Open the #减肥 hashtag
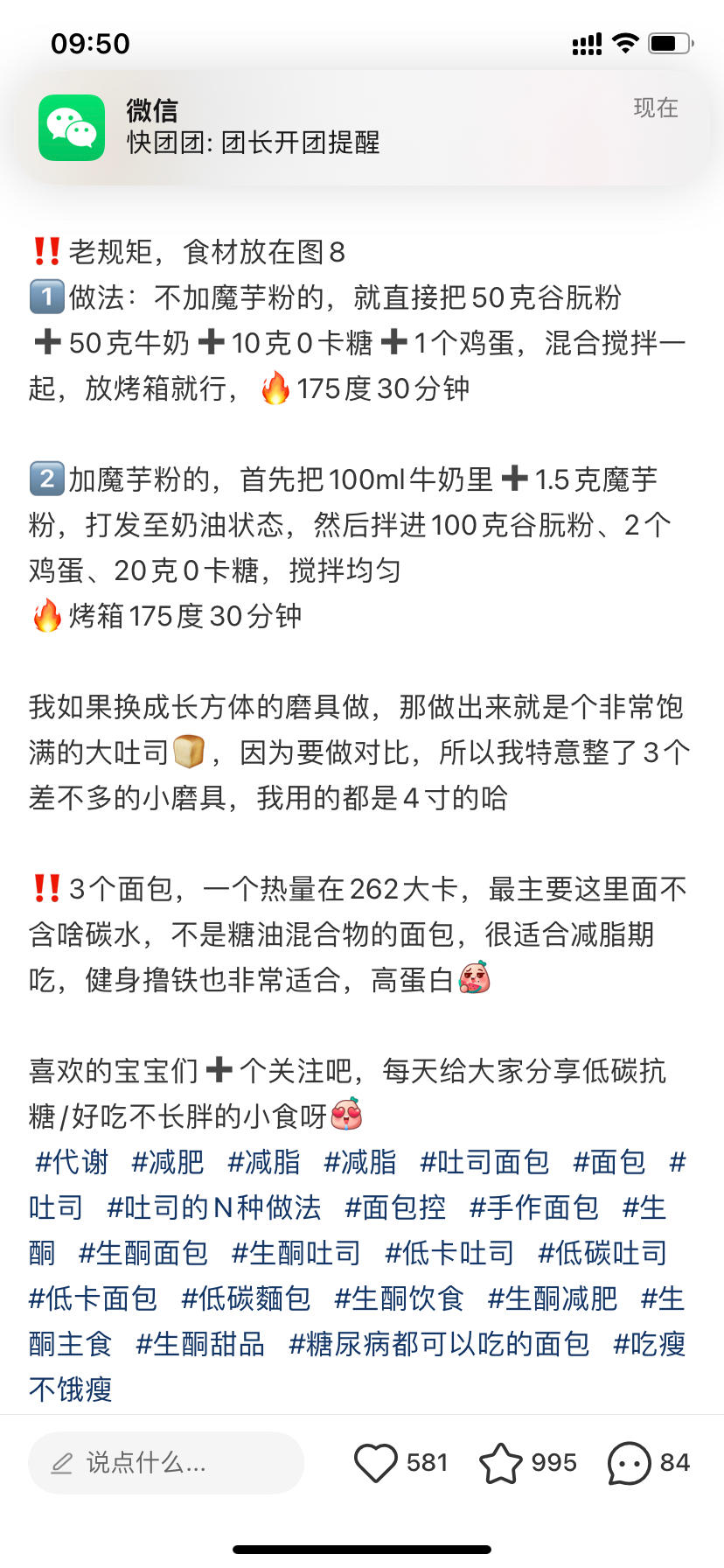Screen dimensions: 724x1568 [x=168, y=1162]
